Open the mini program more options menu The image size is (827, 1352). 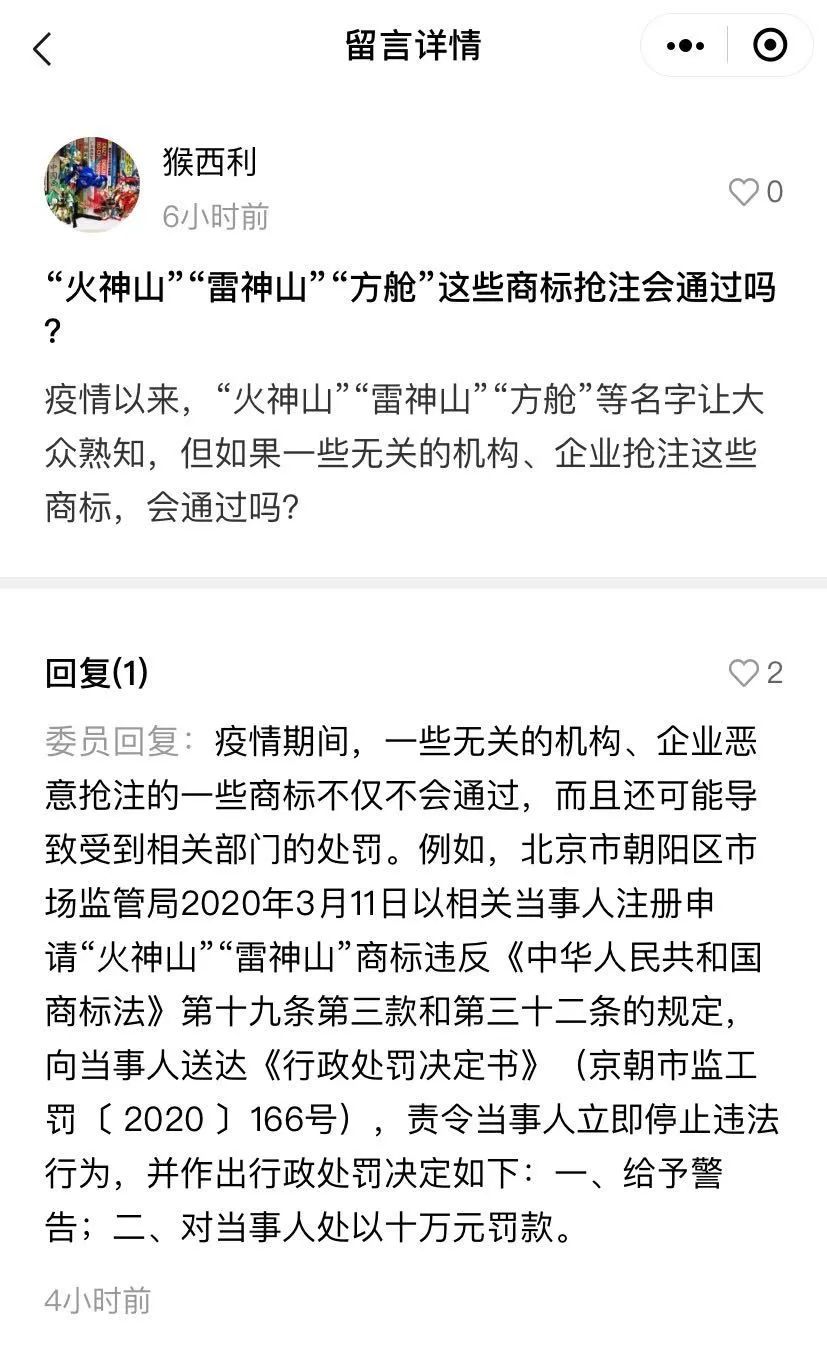(685, 46)
